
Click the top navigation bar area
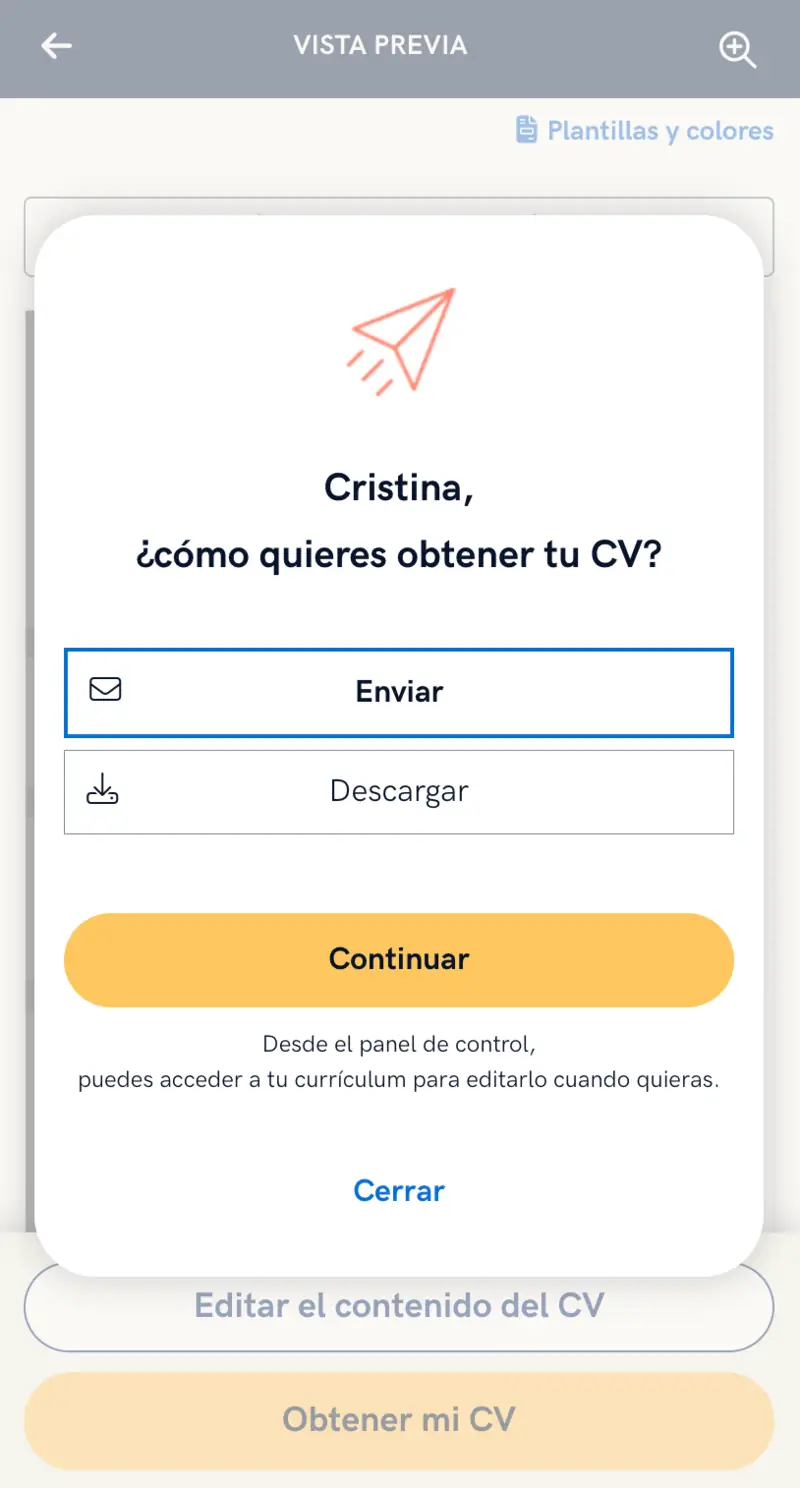(x=400, y=48)
